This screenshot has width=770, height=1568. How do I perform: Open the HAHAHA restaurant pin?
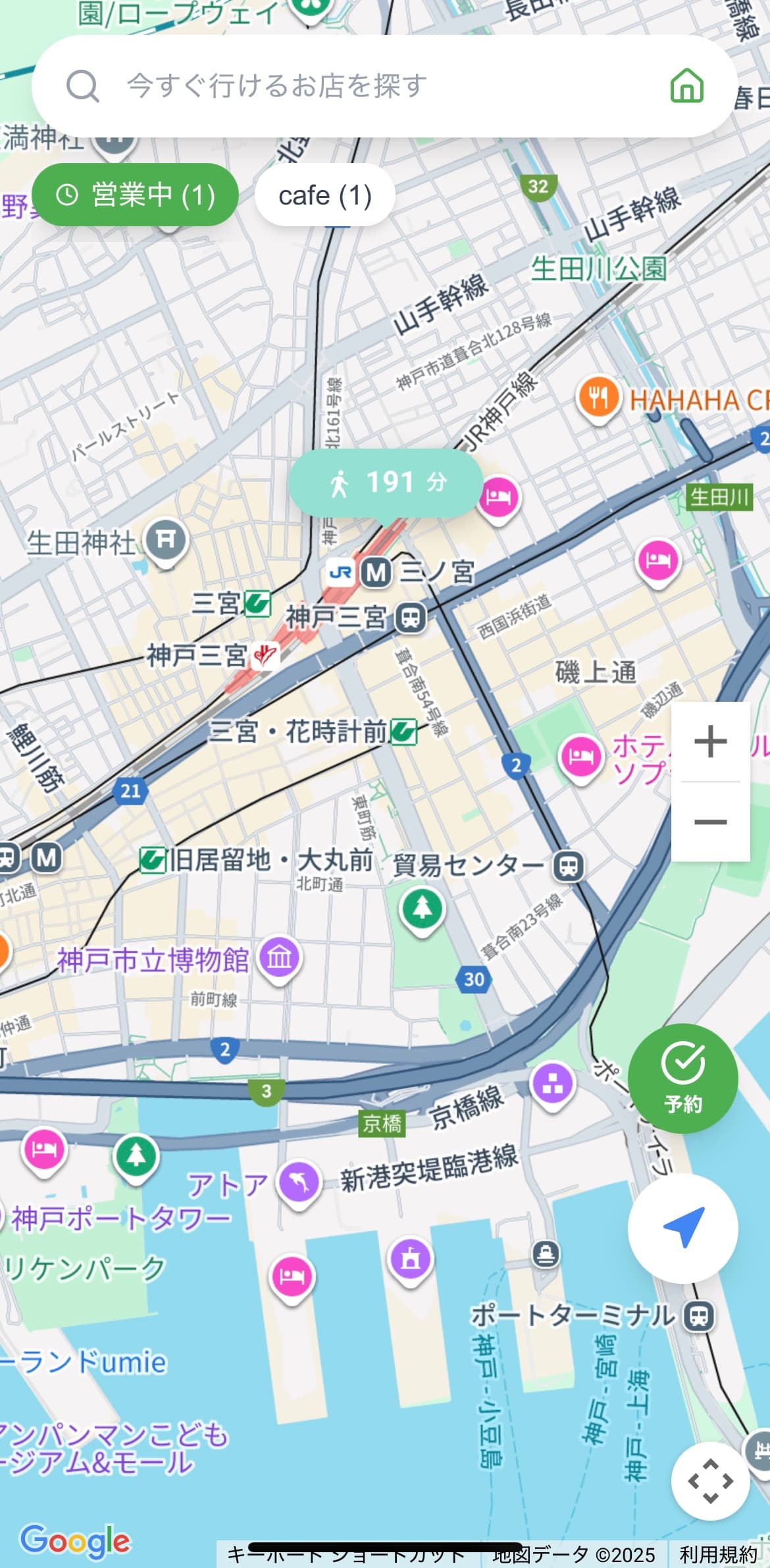pos(600,399)
